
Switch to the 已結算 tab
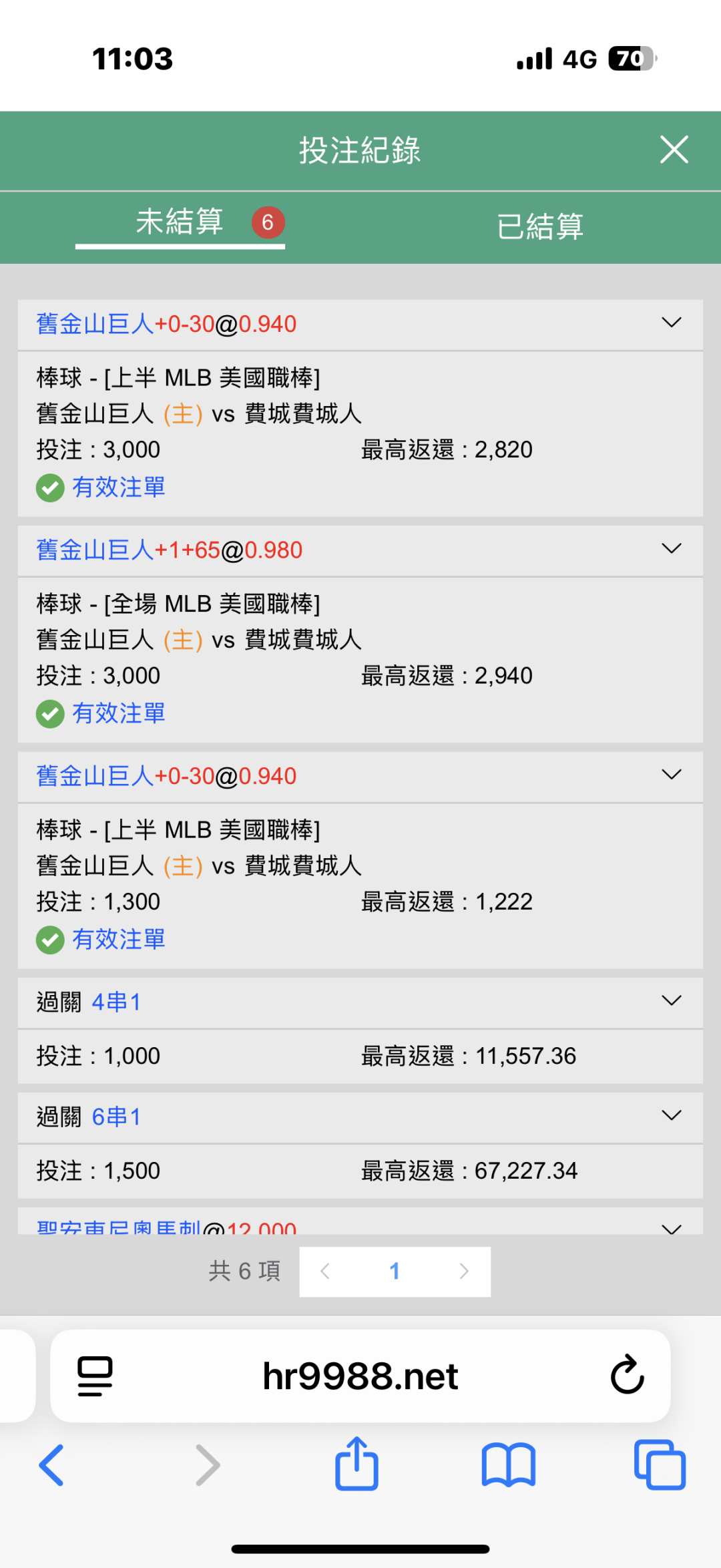click(x=540, y=226)
